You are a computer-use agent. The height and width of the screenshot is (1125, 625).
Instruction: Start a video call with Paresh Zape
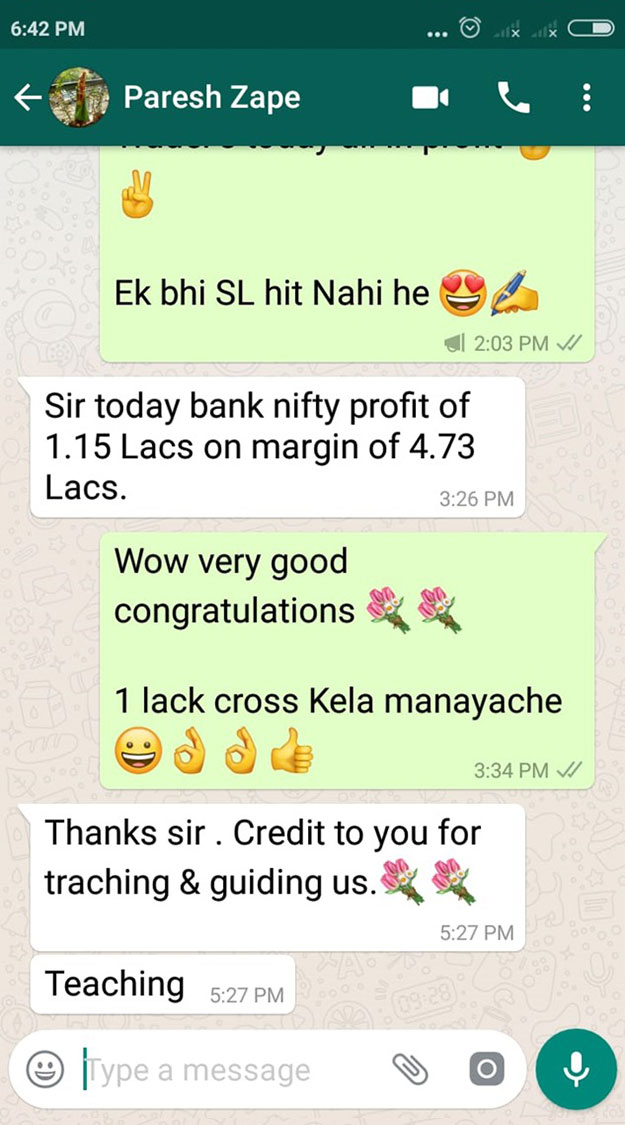431,98
